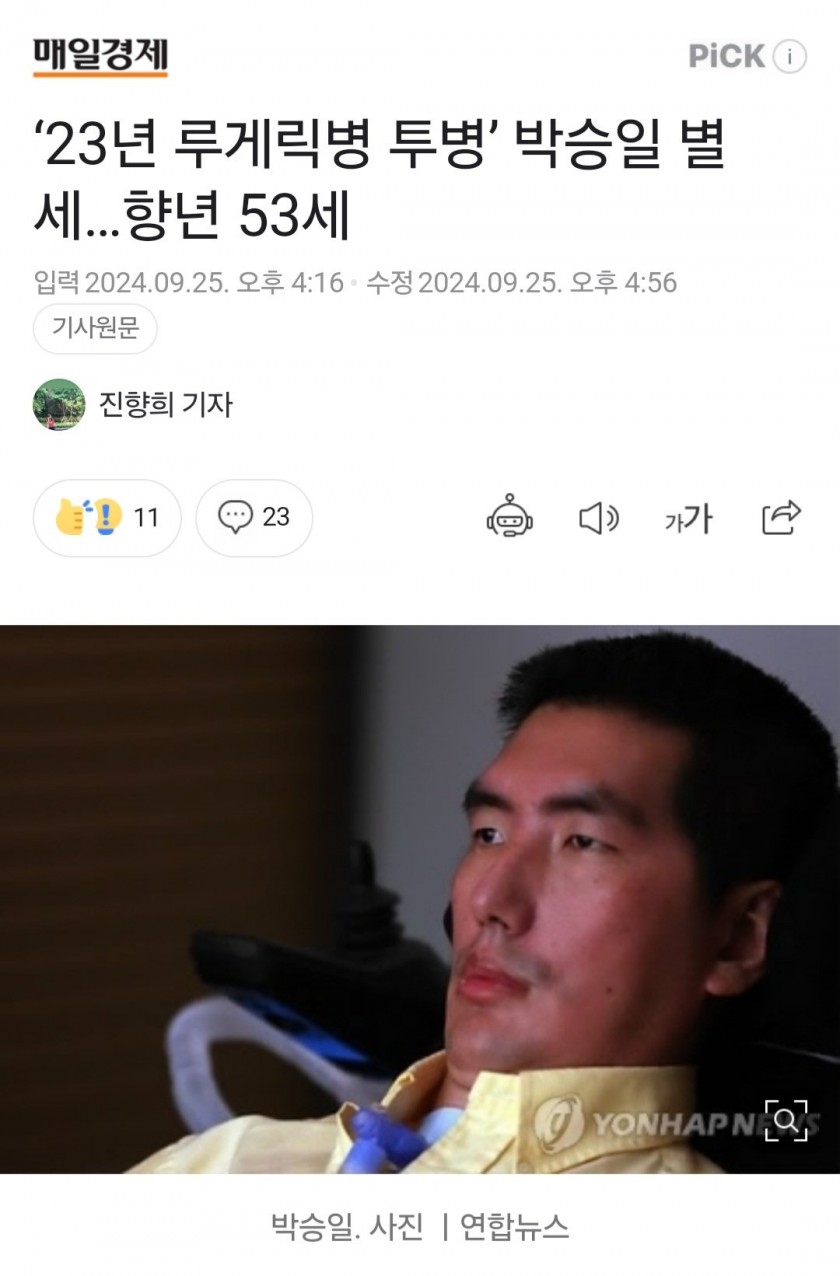Listen to the article with the speaker icon
This screenshot has height=1276, width=840.
pos(598,518)
